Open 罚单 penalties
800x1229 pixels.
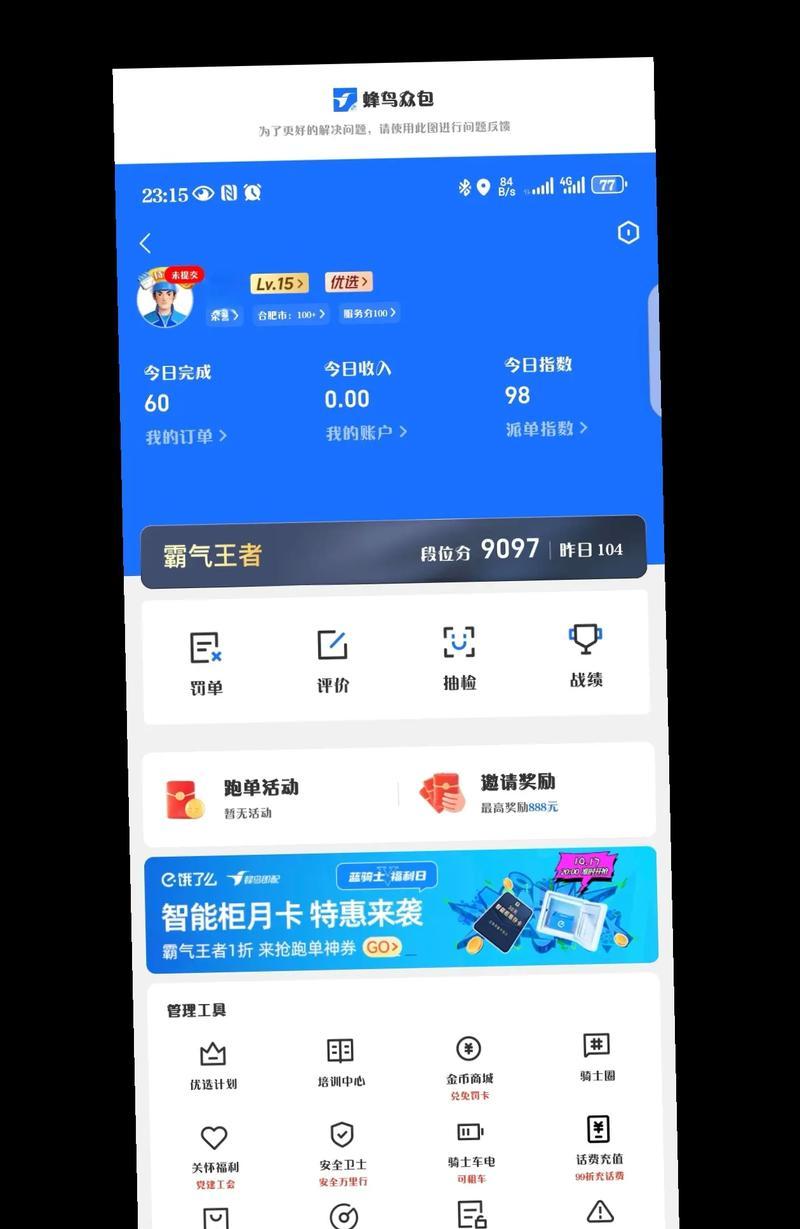pyautogui.click(x=206, y=663)
